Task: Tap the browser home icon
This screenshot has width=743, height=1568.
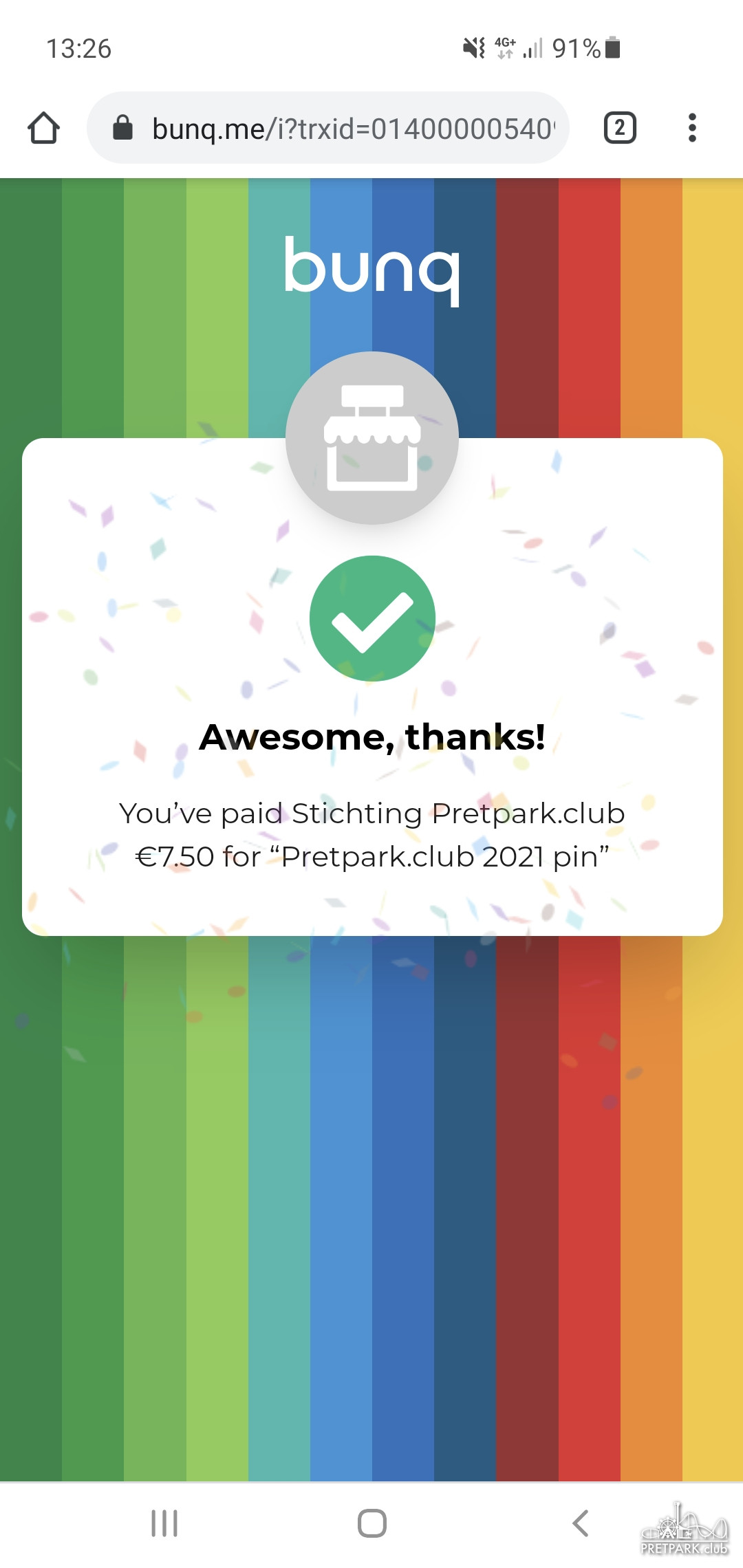Action: [x=44, y=128]
